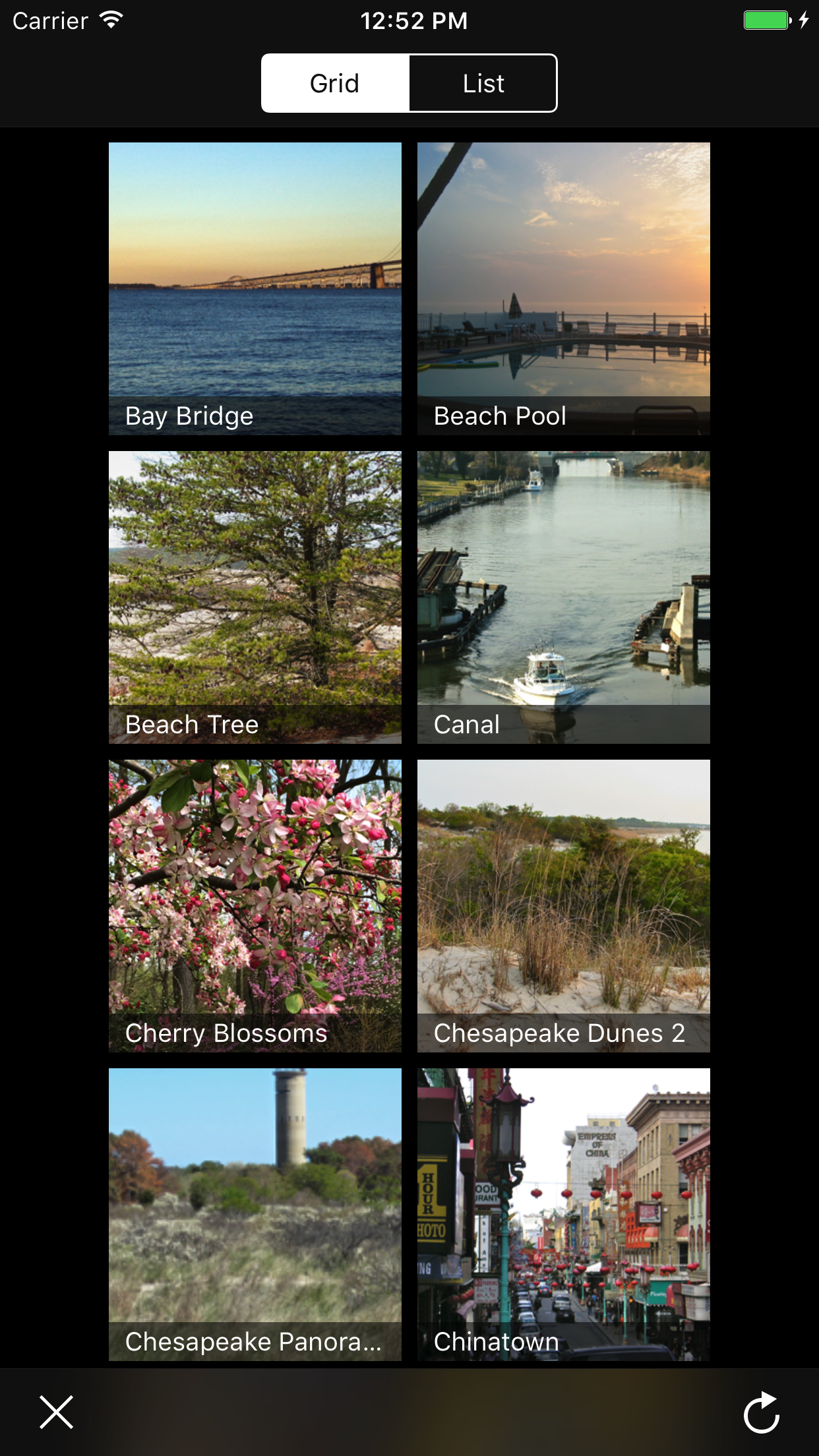
Task: Select the Beach Tree picture
Action: coord(255,597)
